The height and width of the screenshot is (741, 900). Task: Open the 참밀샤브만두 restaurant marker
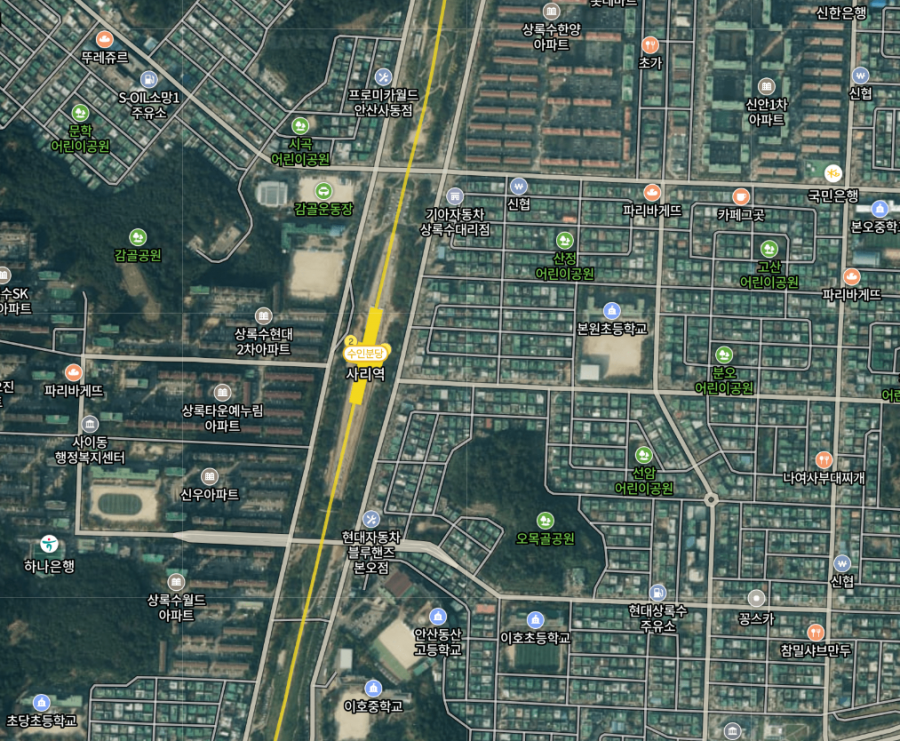click(815, 632)
